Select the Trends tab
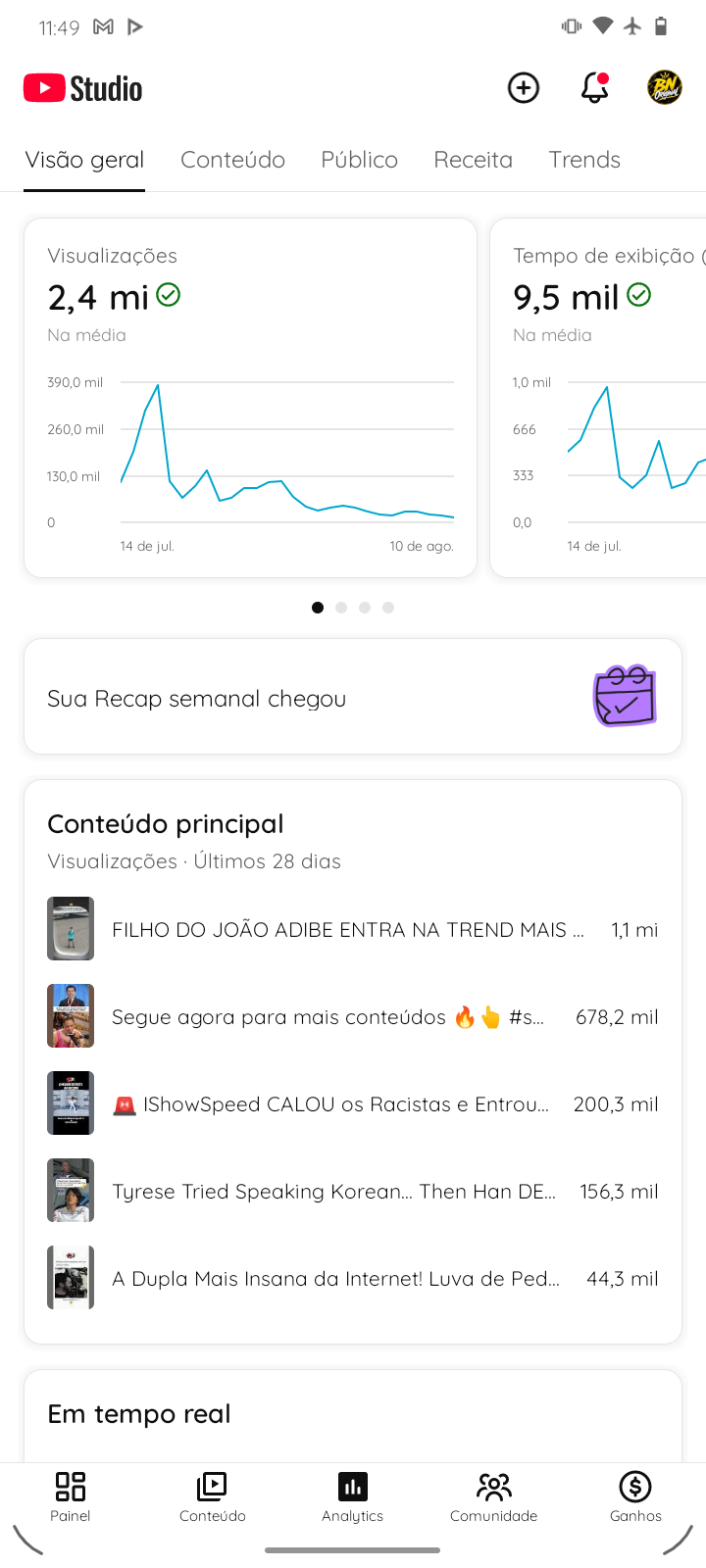Screen dimensions: 706x1568 pyautogui.click(x=584, y=160)
